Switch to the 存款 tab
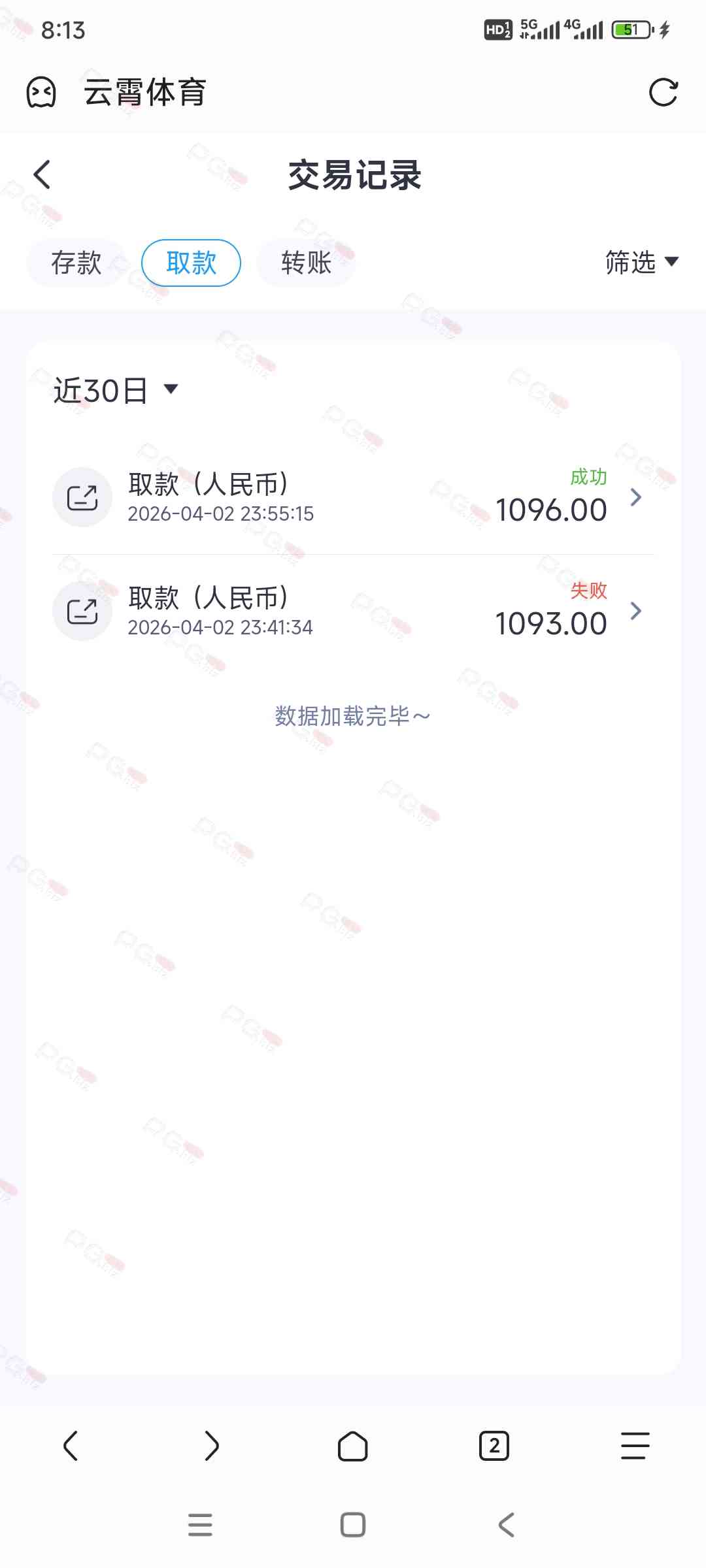Screen dimensions: 706x1568 (x=76, y=263)
